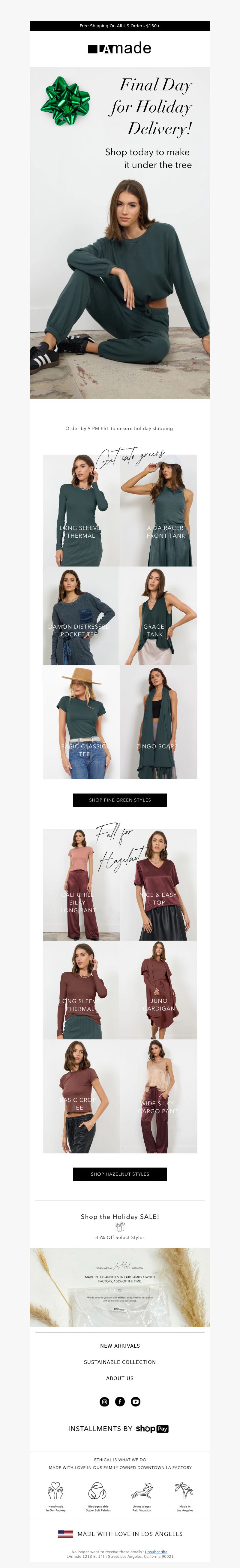Go to Sustainable Collection
240x1568 pixels.
click(x=120, y=1362)
